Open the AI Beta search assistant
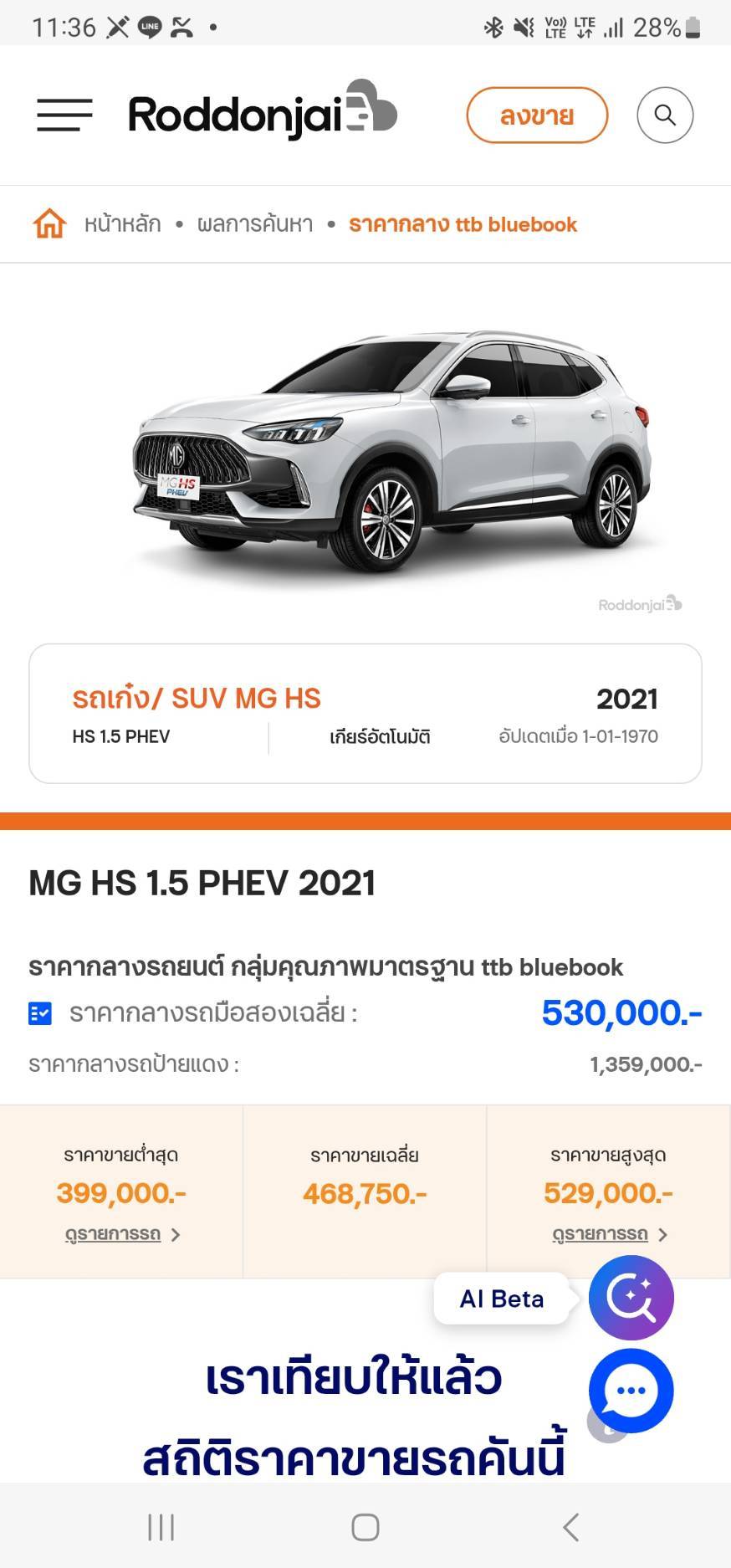Viewport: 731px width, 1568px height. tap(631, 1298)
